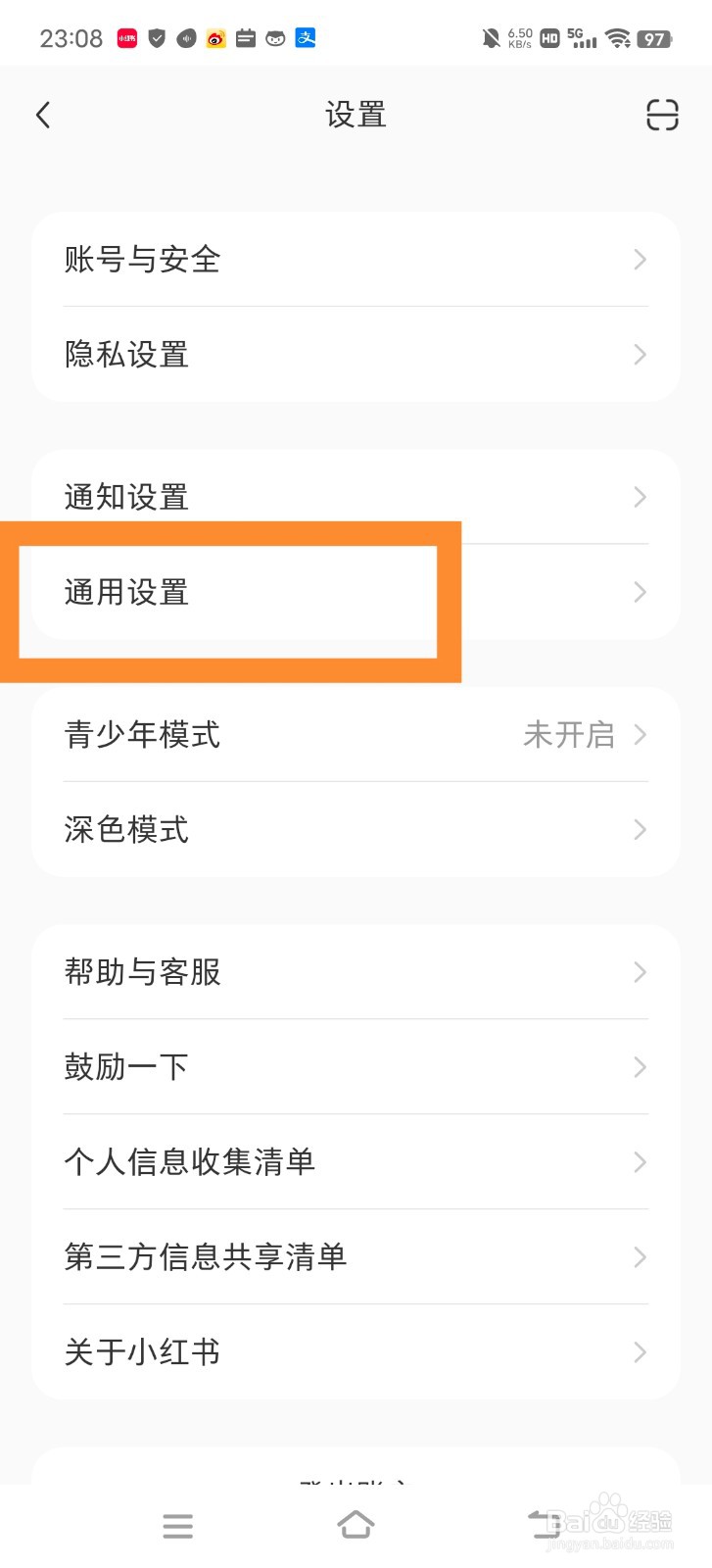The image size is (712, 1568).
Task: Tap the home icon in the navigation bar
Action: (x=356, y=1525)
